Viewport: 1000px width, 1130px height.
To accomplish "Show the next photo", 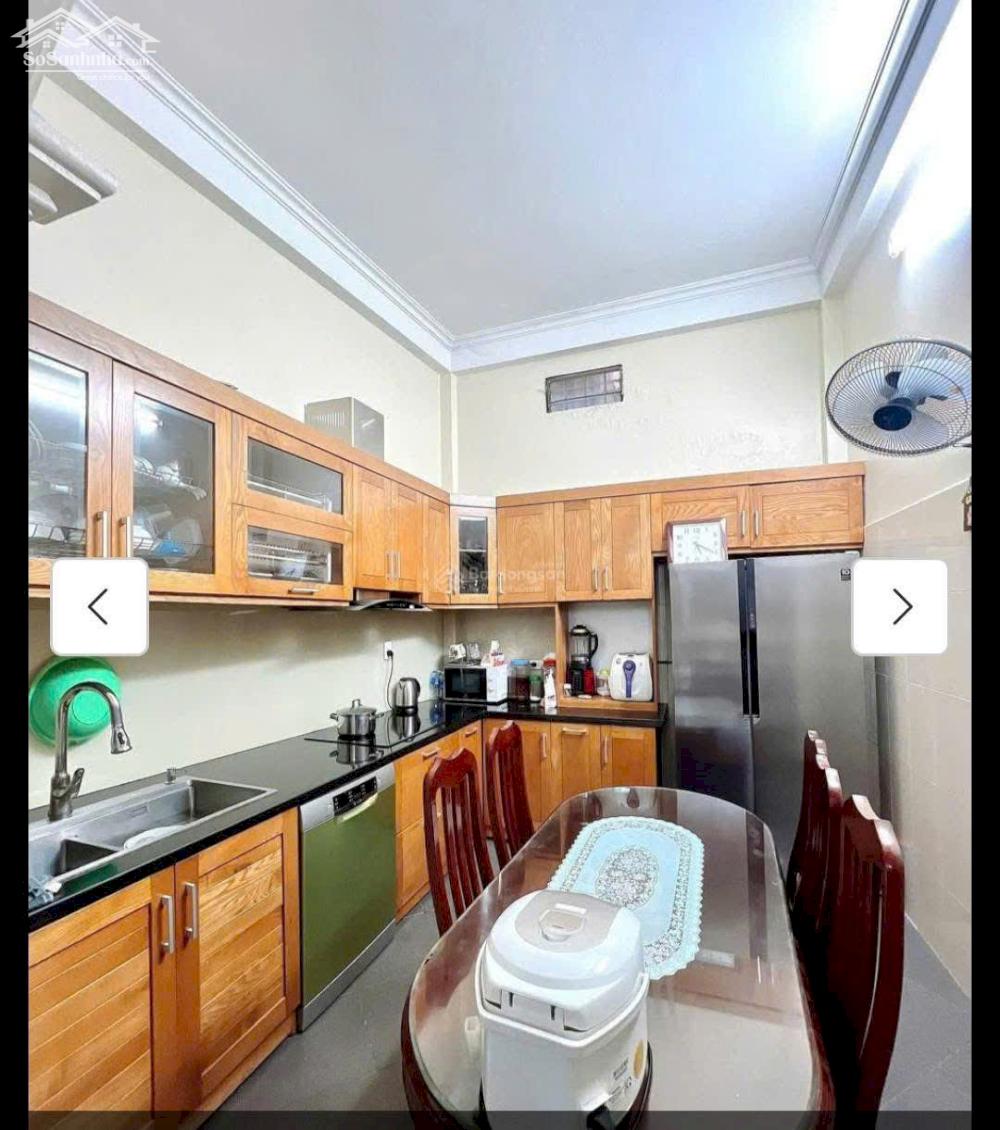I will (899, 607).
